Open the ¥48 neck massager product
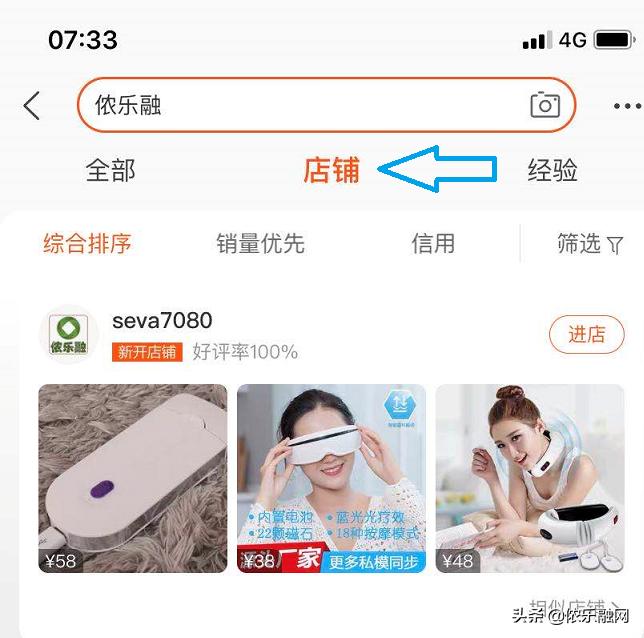This screenshot has height=638, width=644. [530, 478]
